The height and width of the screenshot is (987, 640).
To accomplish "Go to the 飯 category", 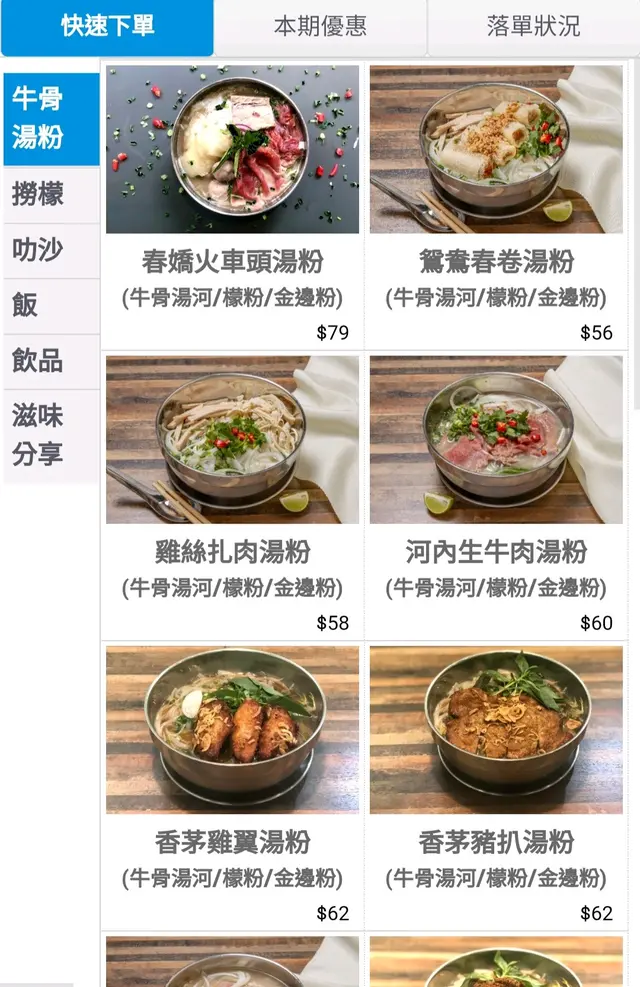I will 51,305.
